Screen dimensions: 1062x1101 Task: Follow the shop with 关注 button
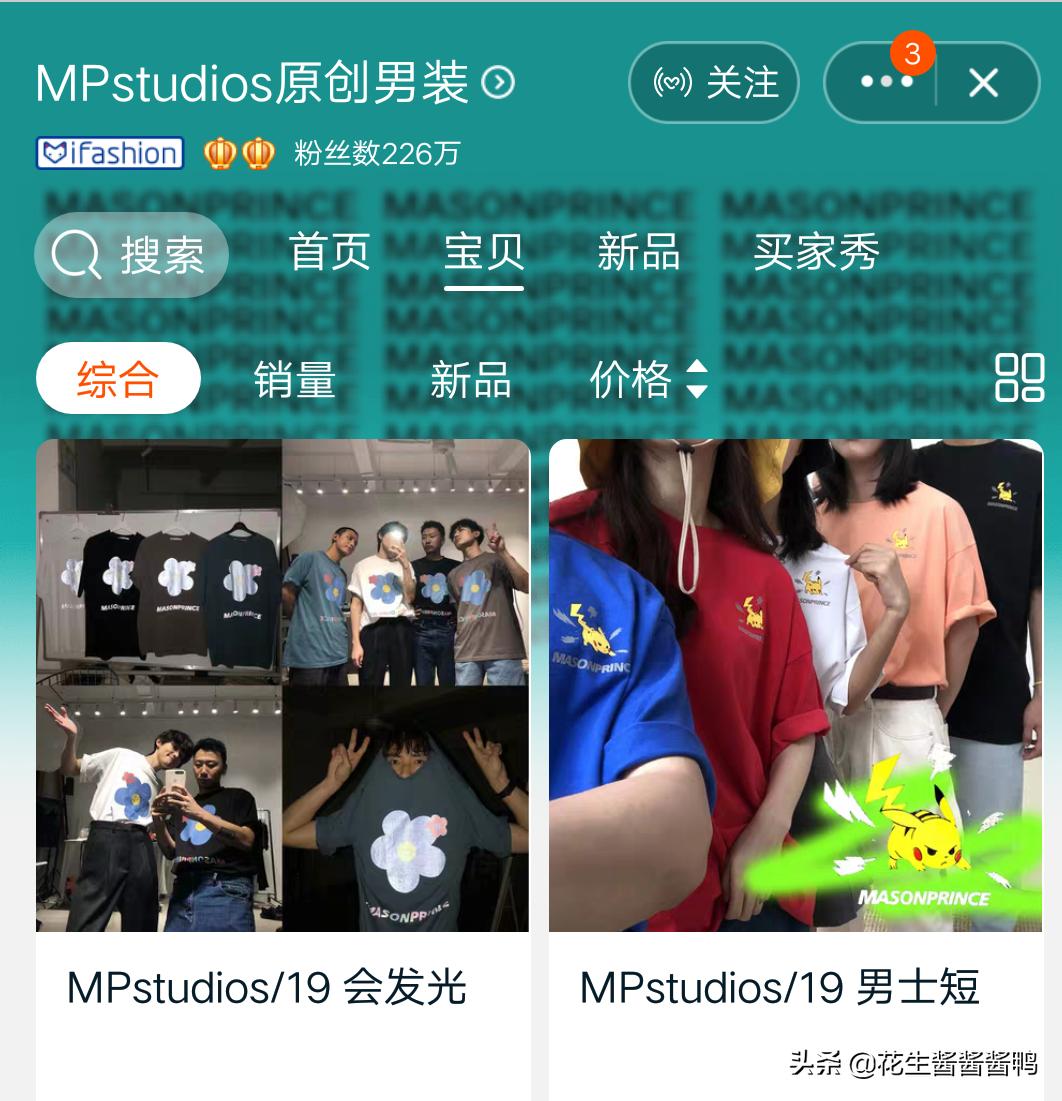[x=714, y=82]
